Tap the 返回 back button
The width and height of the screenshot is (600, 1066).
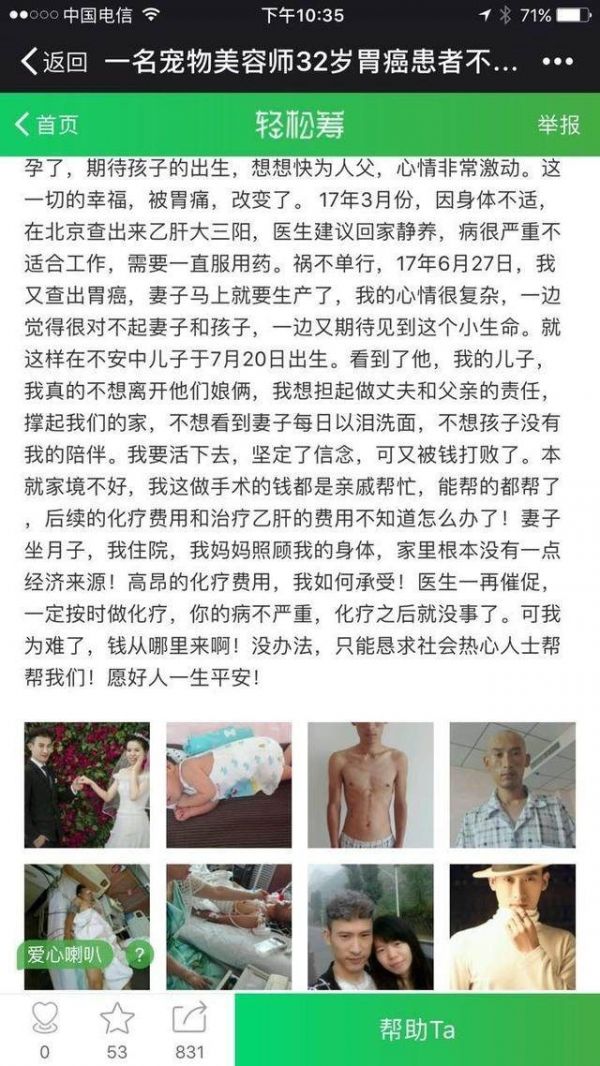coord(54,62)
